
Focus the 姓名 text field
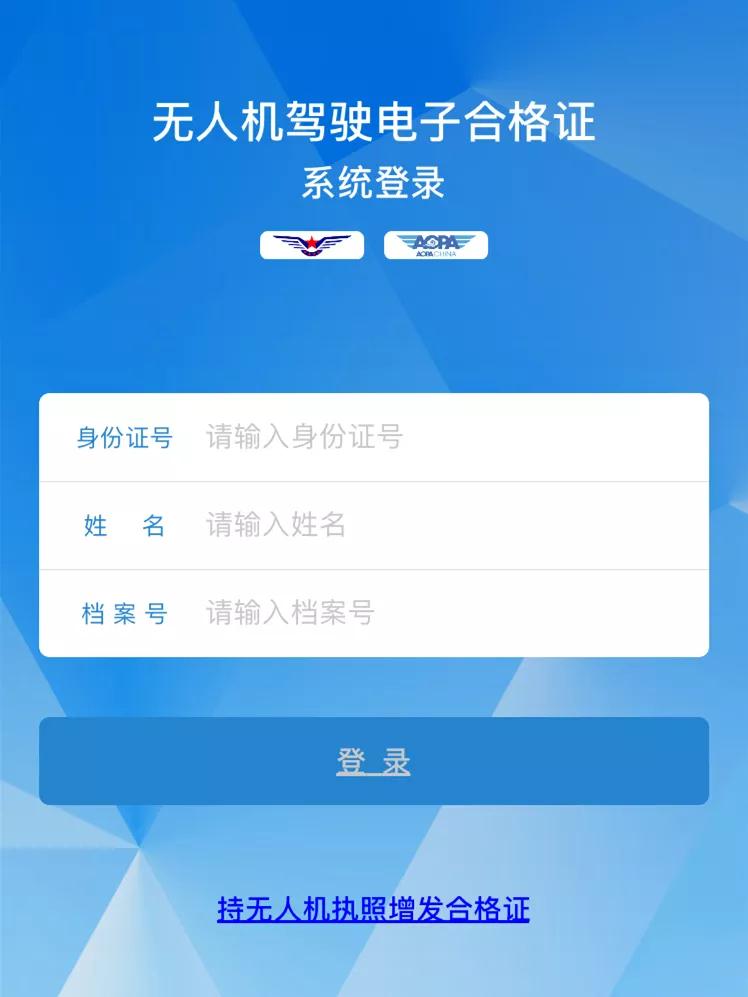[x=450, y=525]
